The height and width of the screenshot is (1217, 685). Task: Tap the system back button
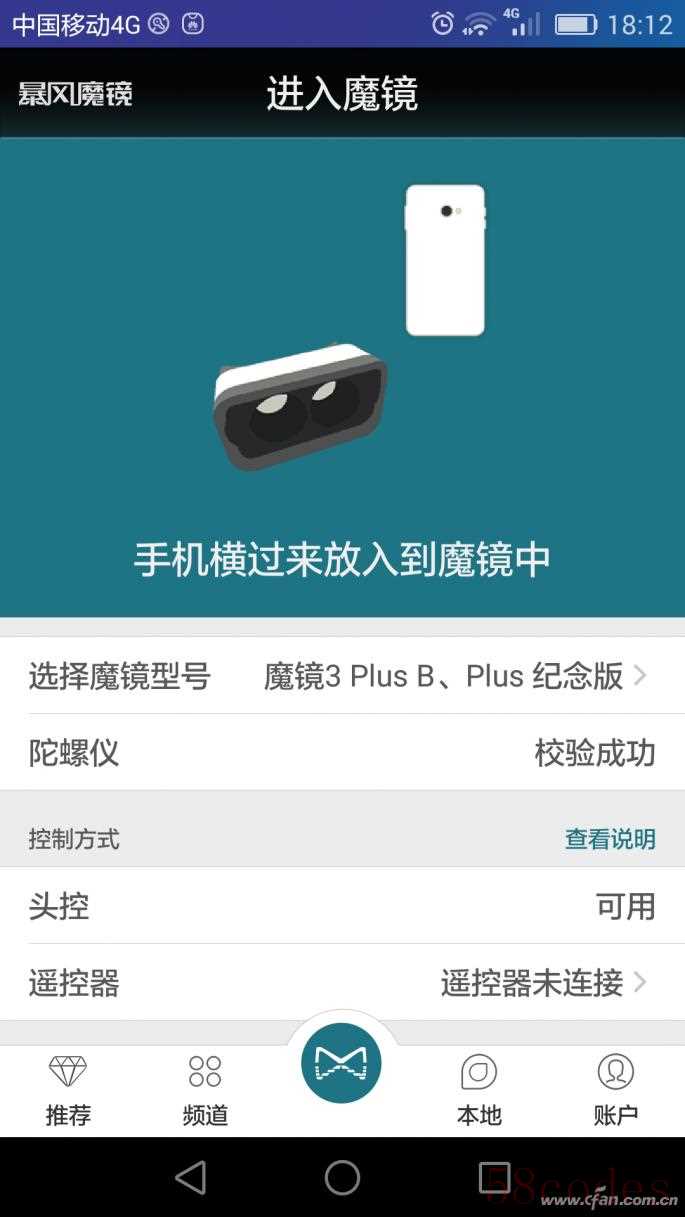click(190, 1178)
